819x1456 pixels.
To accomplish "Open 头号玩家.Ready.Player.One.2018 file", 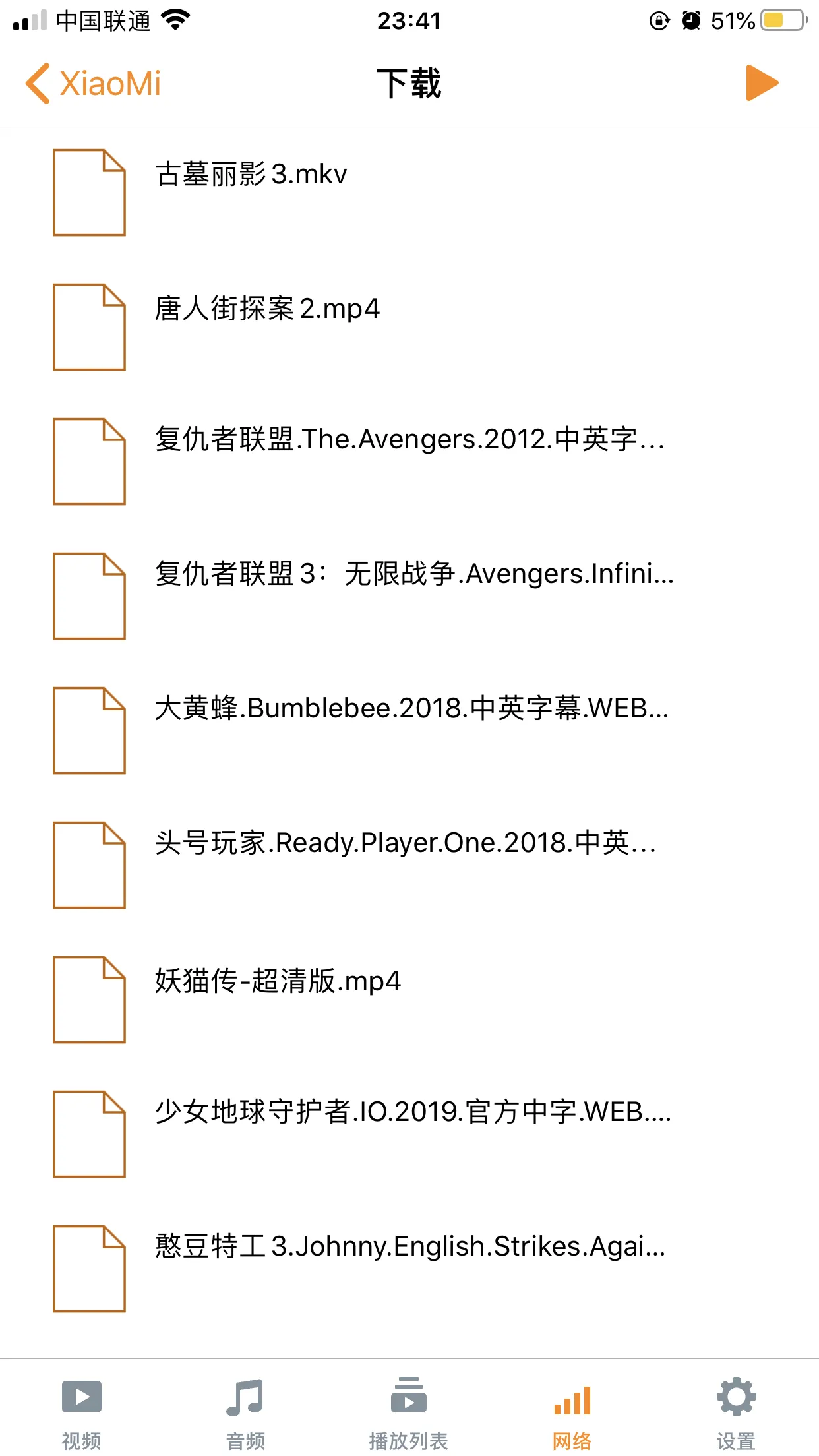I will (405, 843).
